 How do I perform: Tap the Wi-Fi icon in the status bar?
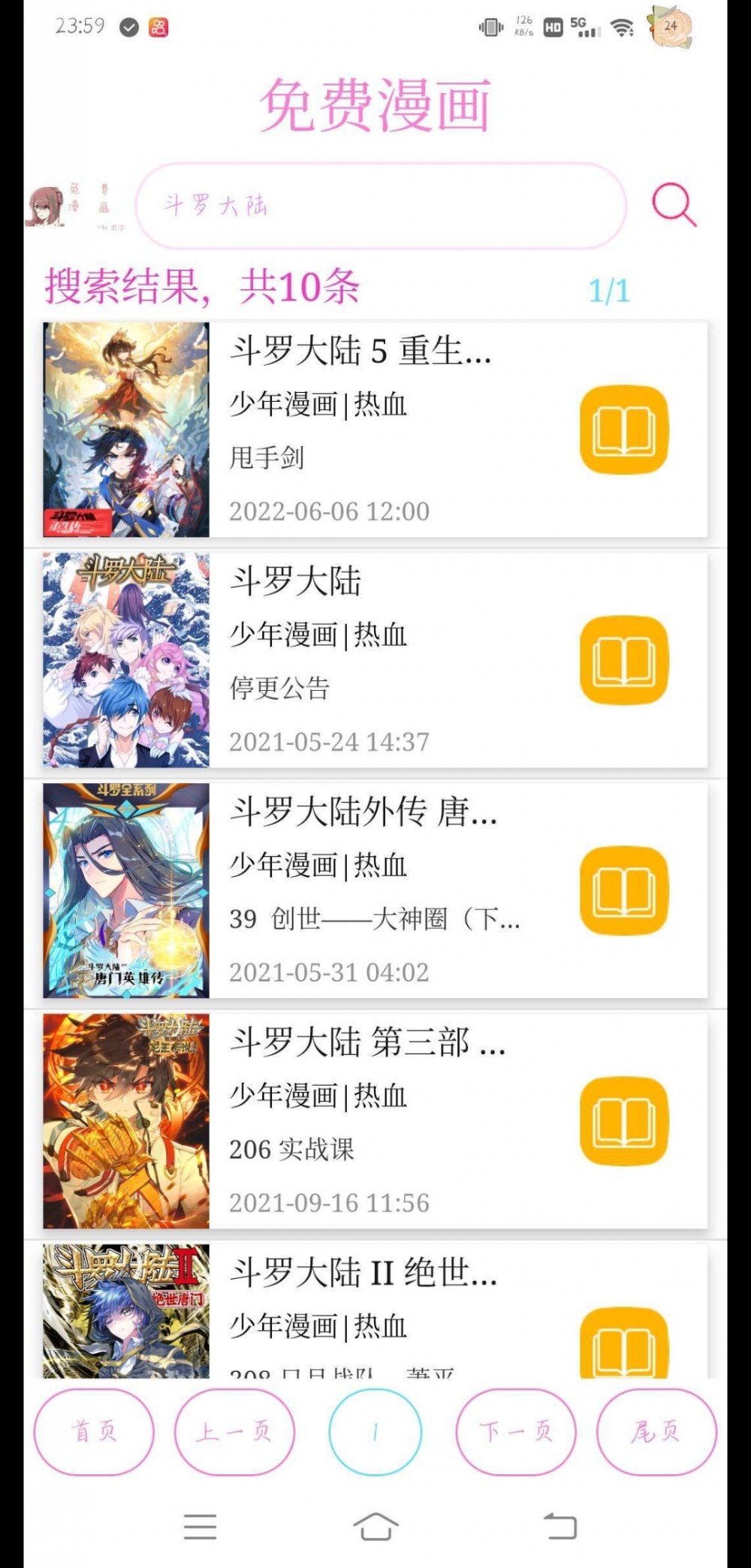pyautogui.click(x=622, y=29)
